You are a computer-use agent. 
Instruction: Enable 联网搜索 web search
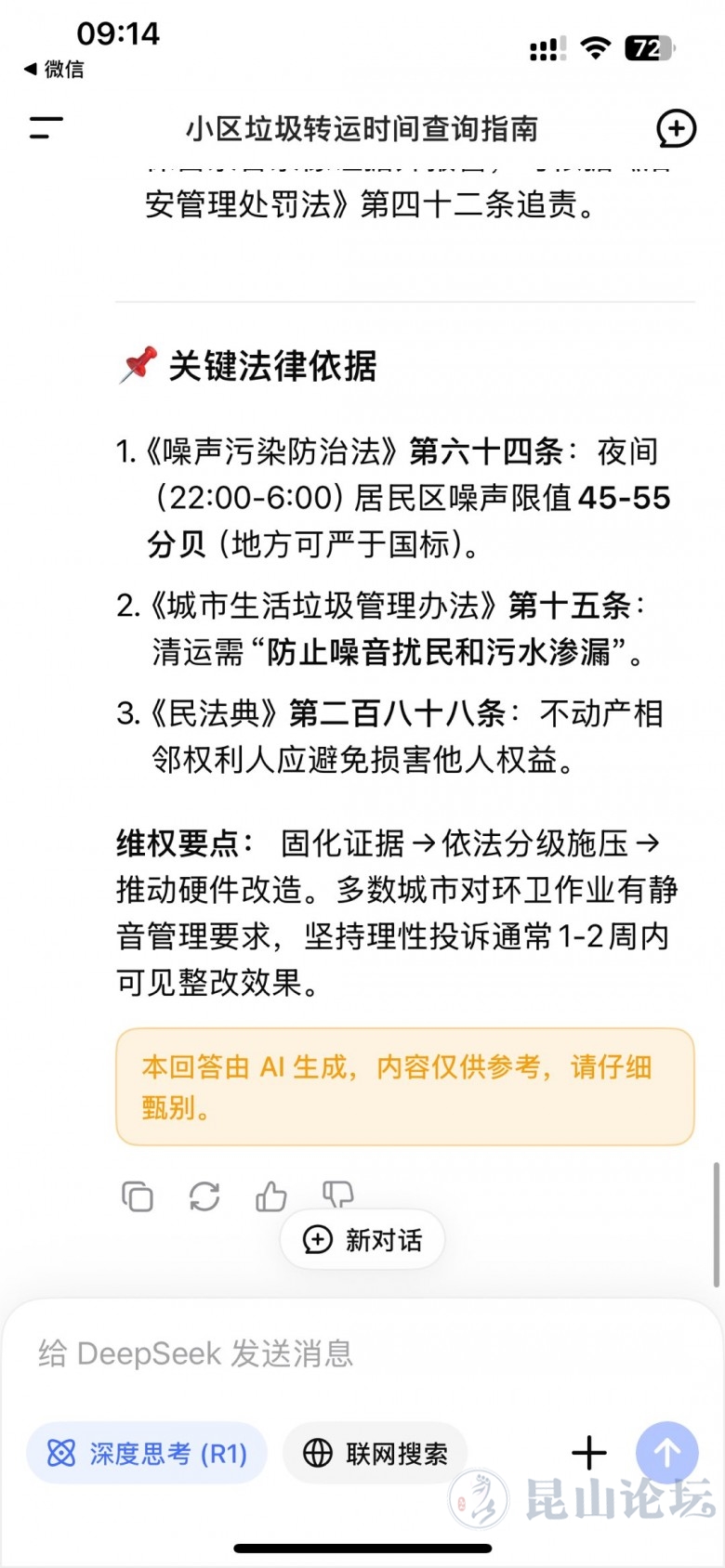(375, 1453)
